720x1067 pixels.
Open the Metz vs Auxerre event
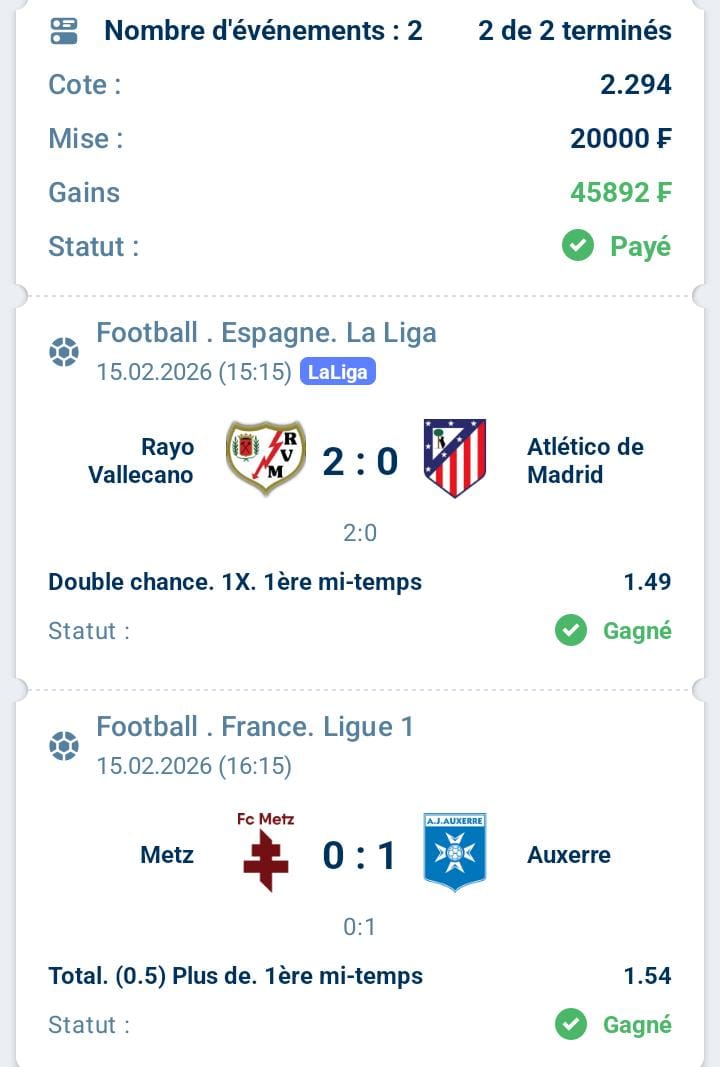360,855
